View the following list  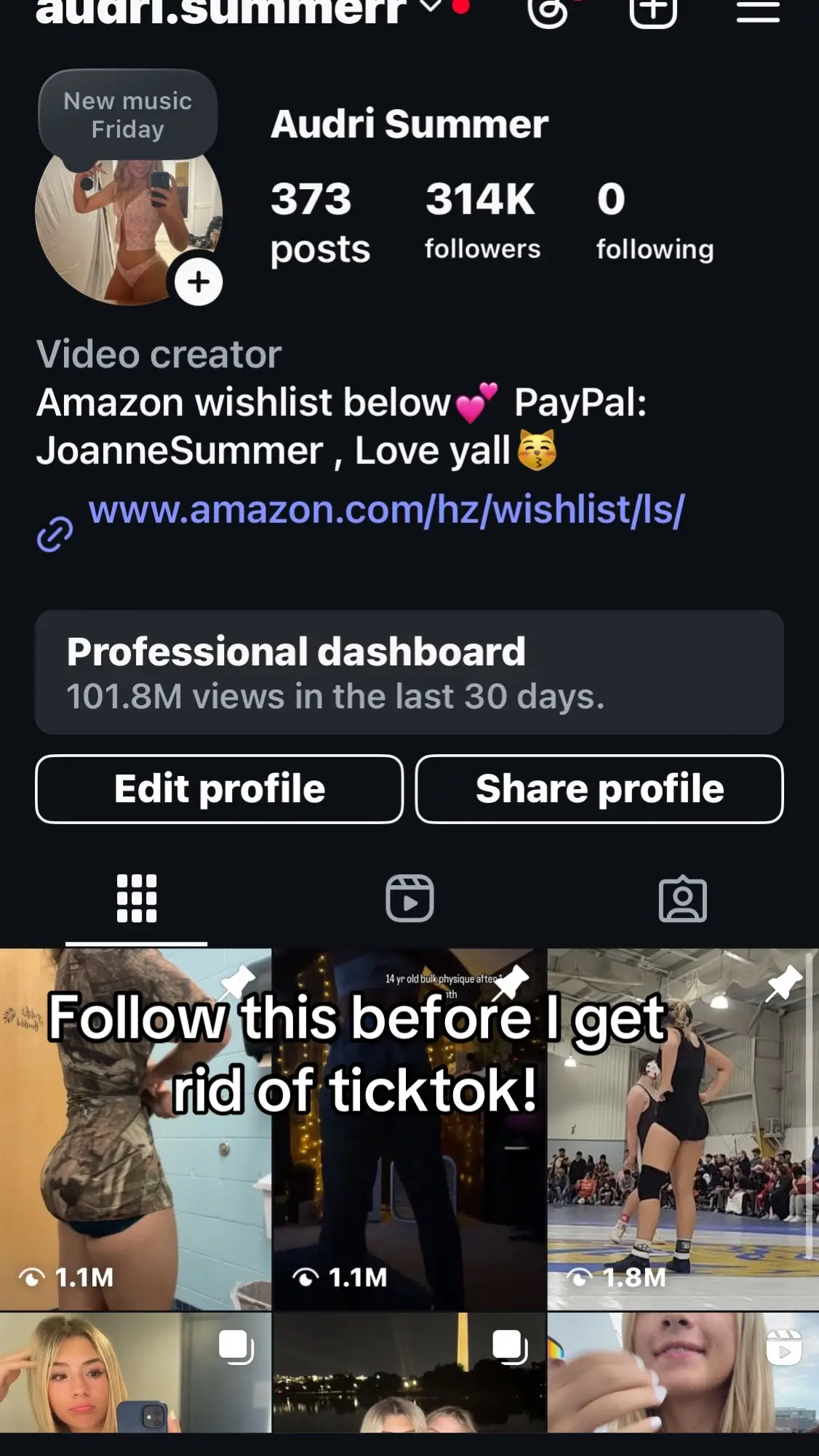[x=654, y=219]
